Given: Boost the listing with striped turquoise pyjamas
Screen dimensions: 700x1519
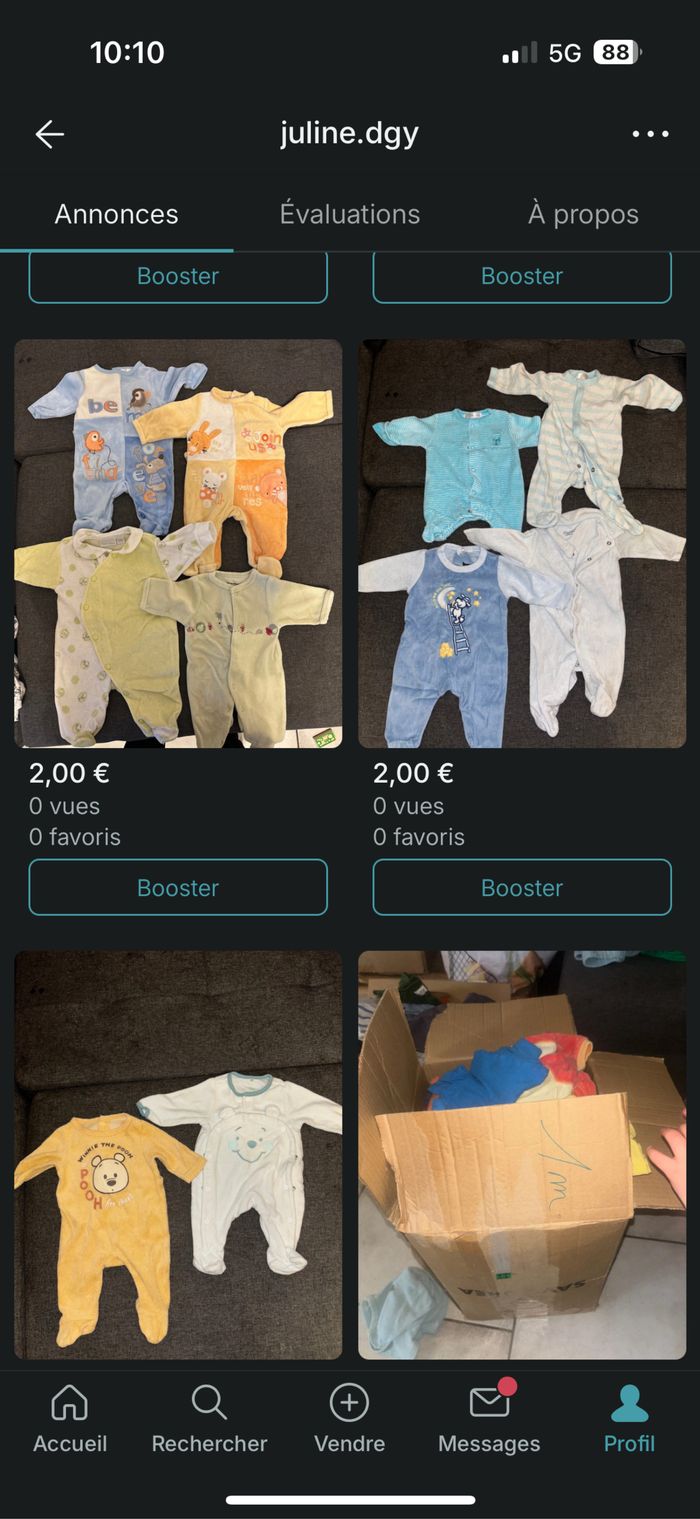Looking at the screenshot, I should pos(522,887).
